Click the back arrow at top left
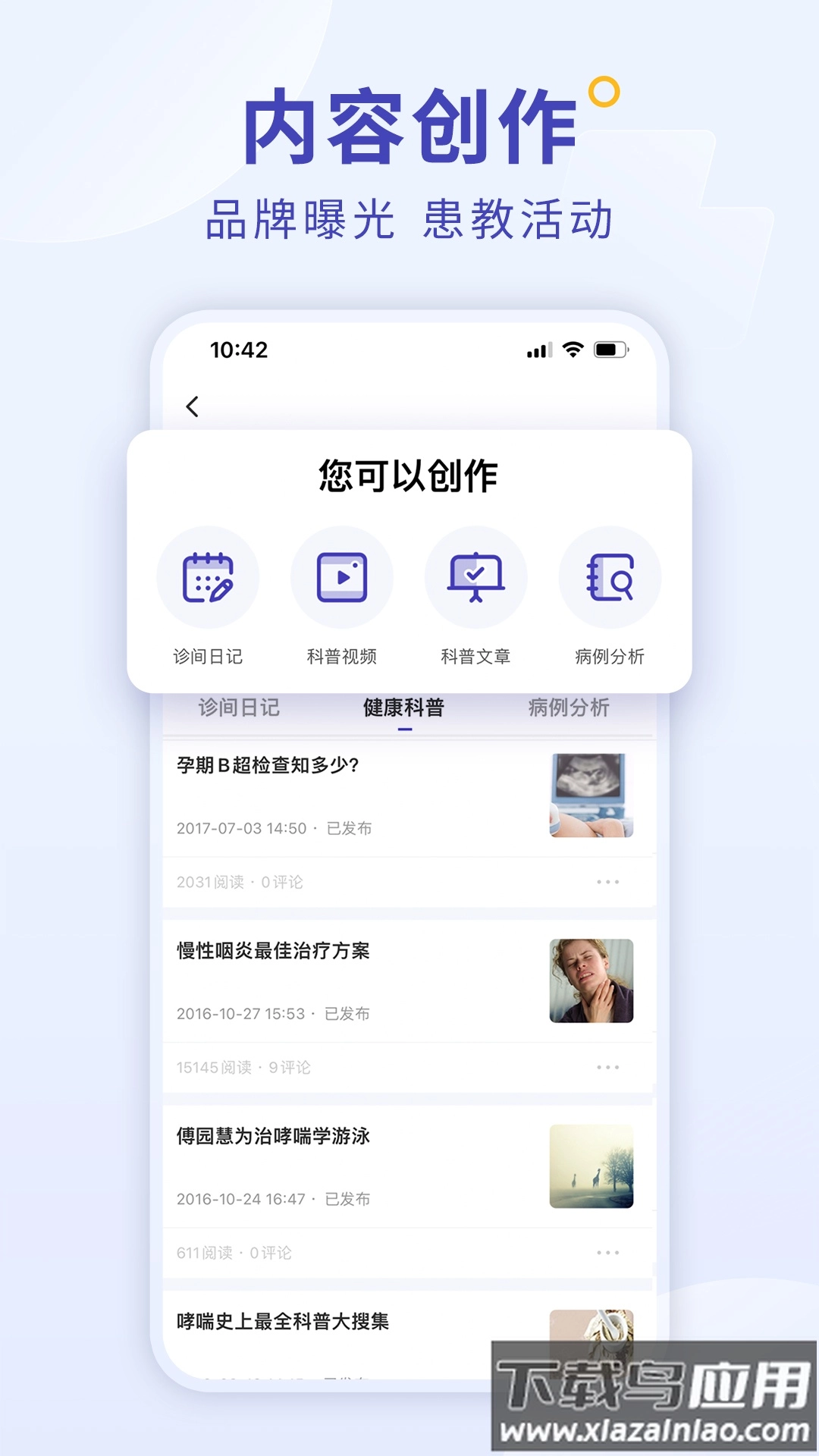 tap(192, 406)
